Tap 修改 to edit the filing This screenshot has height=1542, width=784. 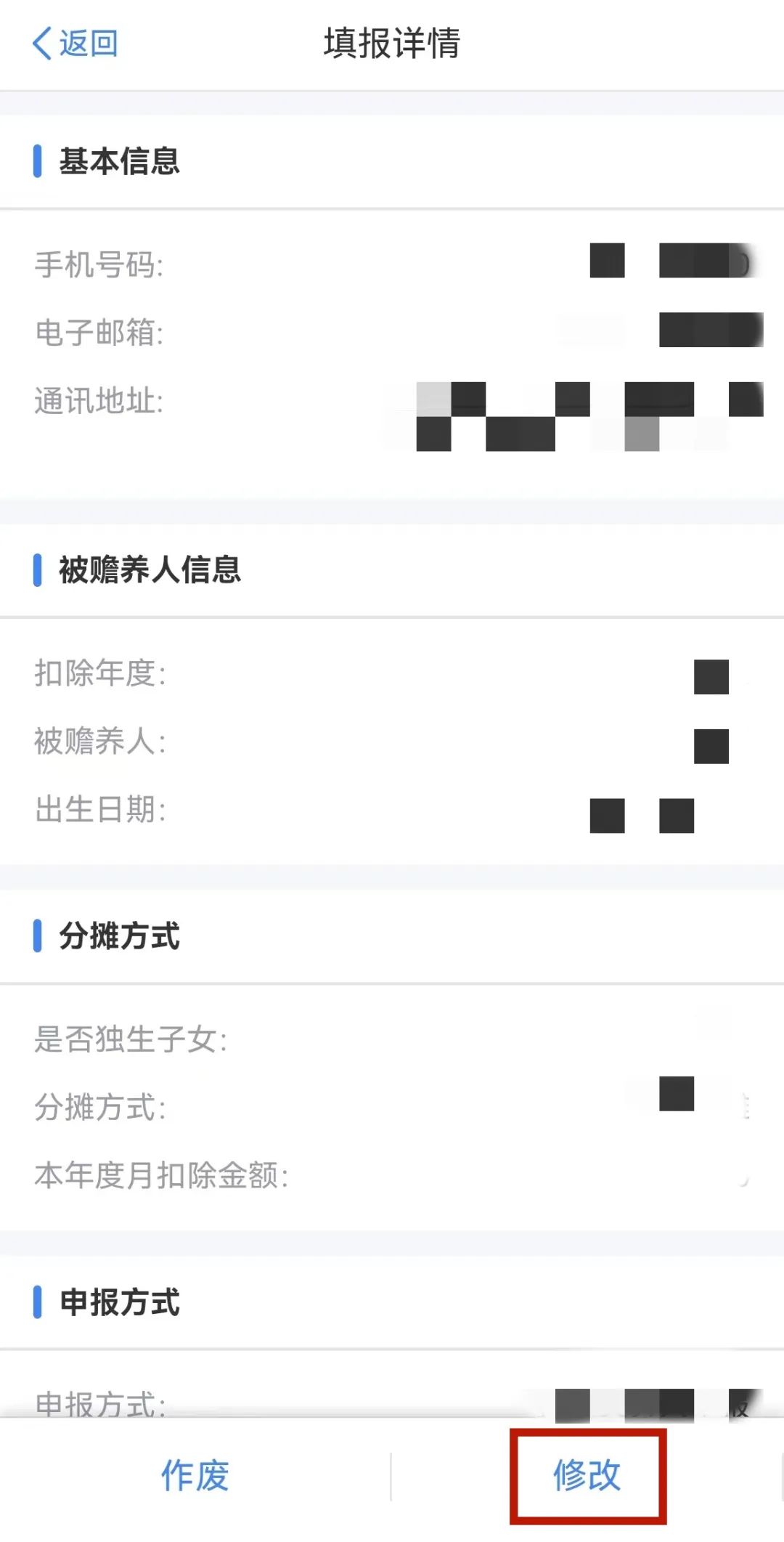(x=587, y=1476)
